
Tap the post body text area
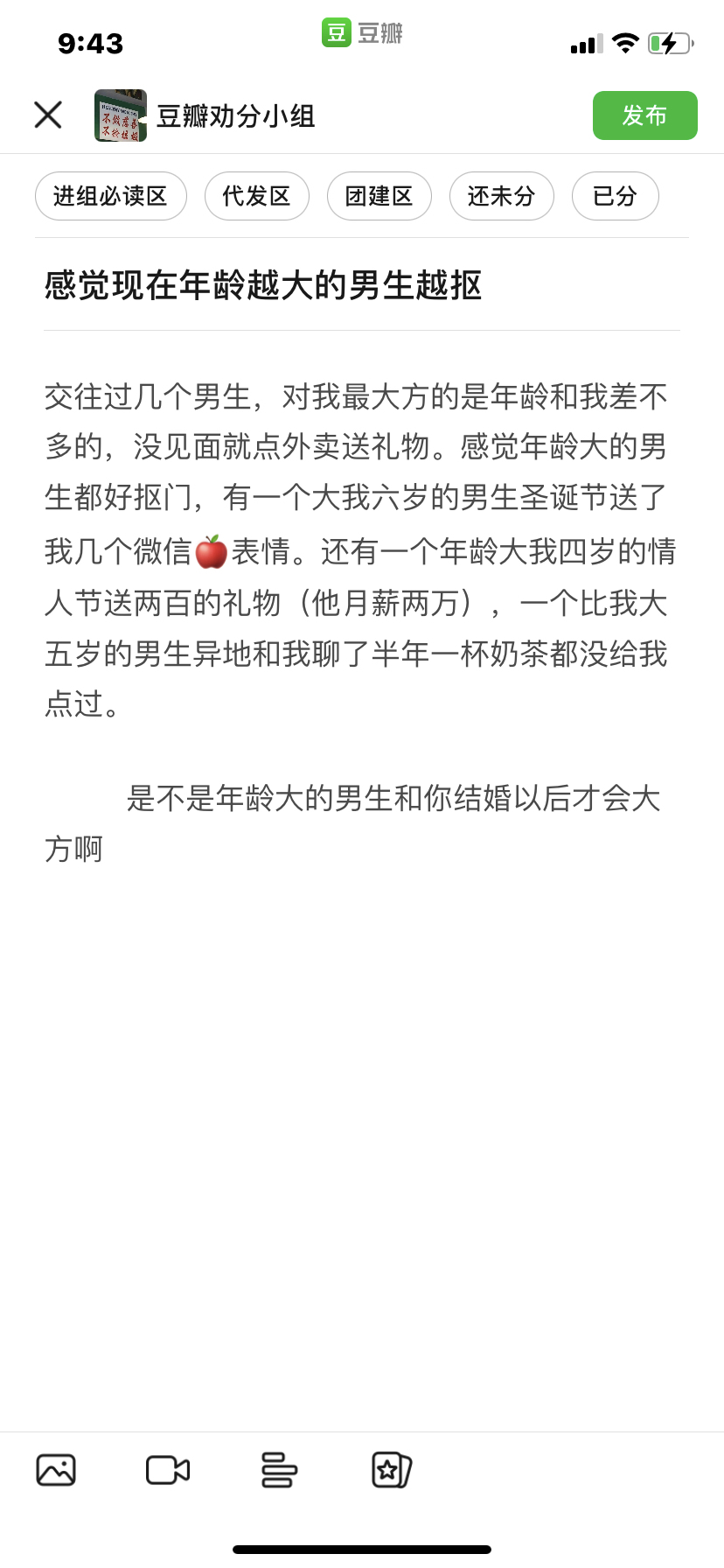[362, 621]
